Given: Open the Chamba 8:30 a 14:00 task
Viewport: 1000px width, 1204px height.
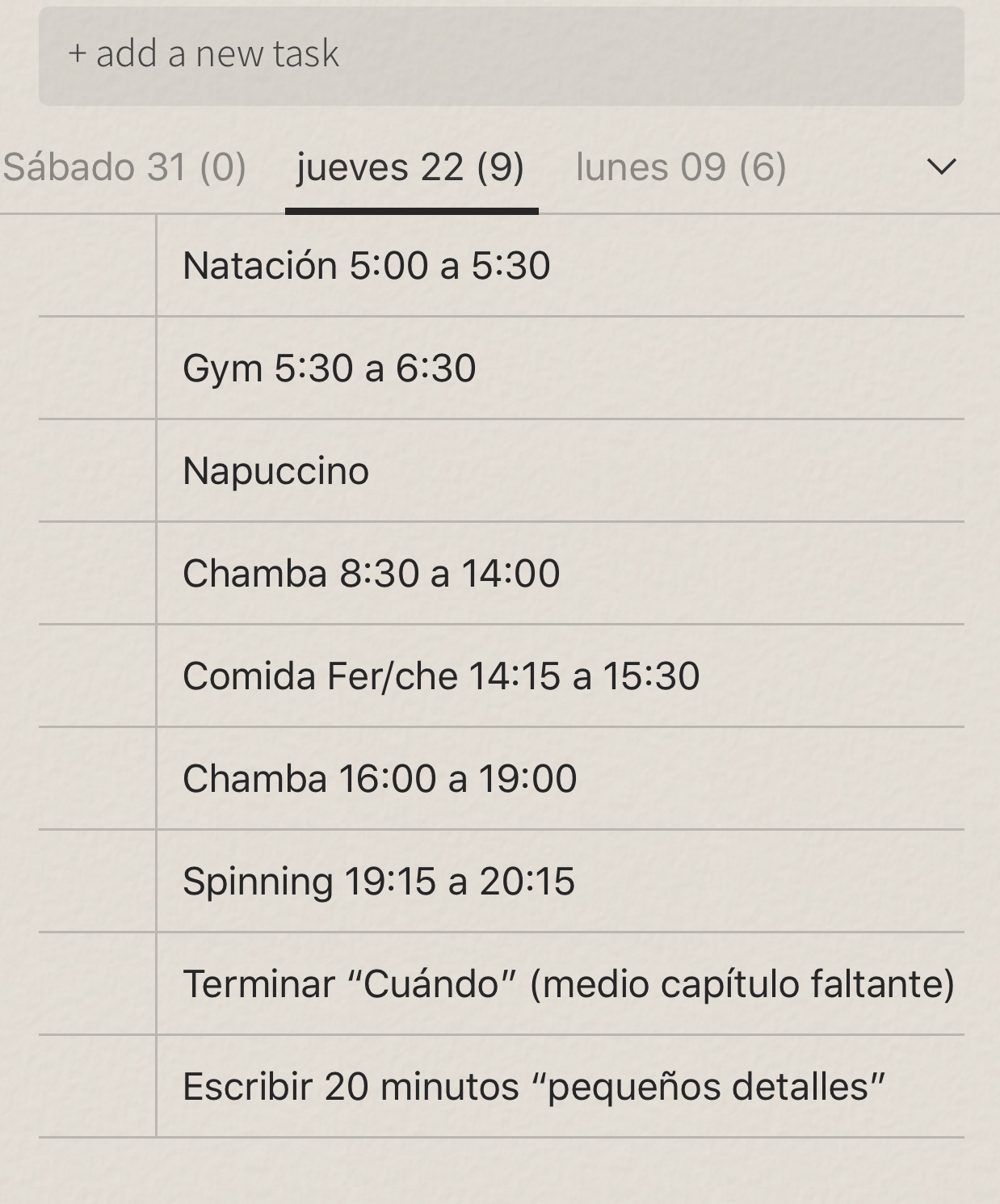Looking at the screenshot, I should (372, 574).
